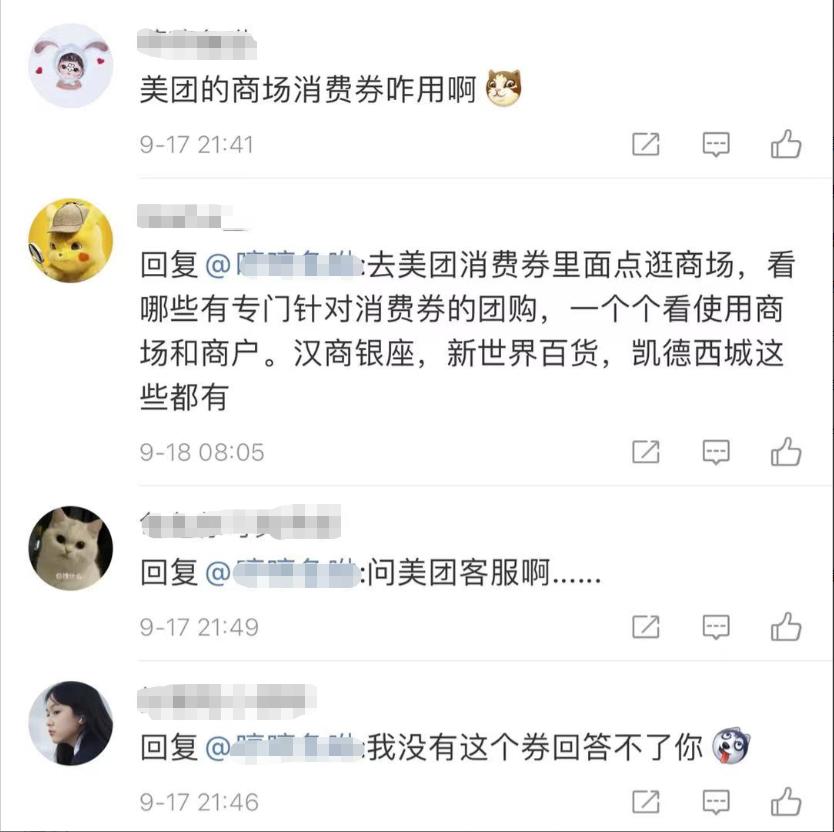Like the comment posted at 9-18 08:05
Viewport: 834px width, 832px height.
tap(786, 452)
